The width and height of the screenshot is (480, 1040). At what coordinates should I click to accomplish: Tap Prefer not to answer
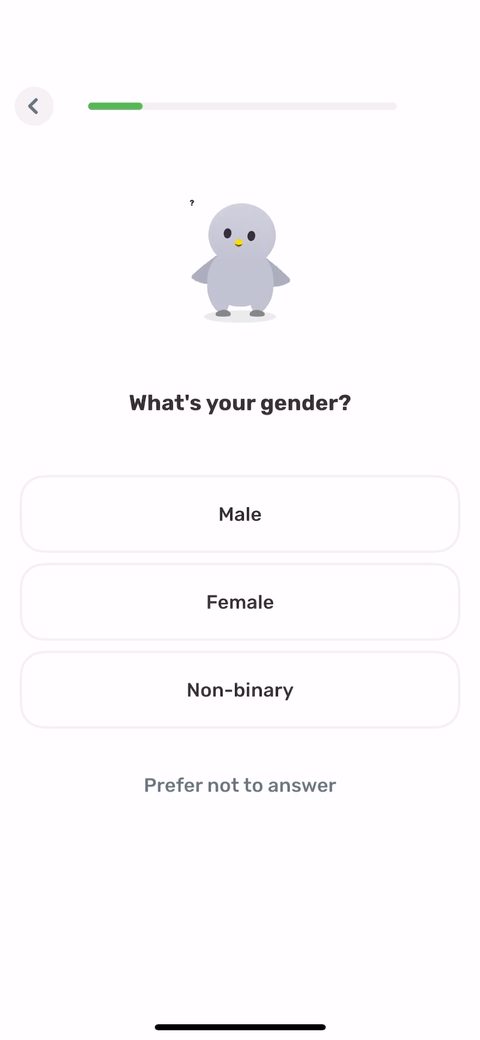tap(240, 785)
